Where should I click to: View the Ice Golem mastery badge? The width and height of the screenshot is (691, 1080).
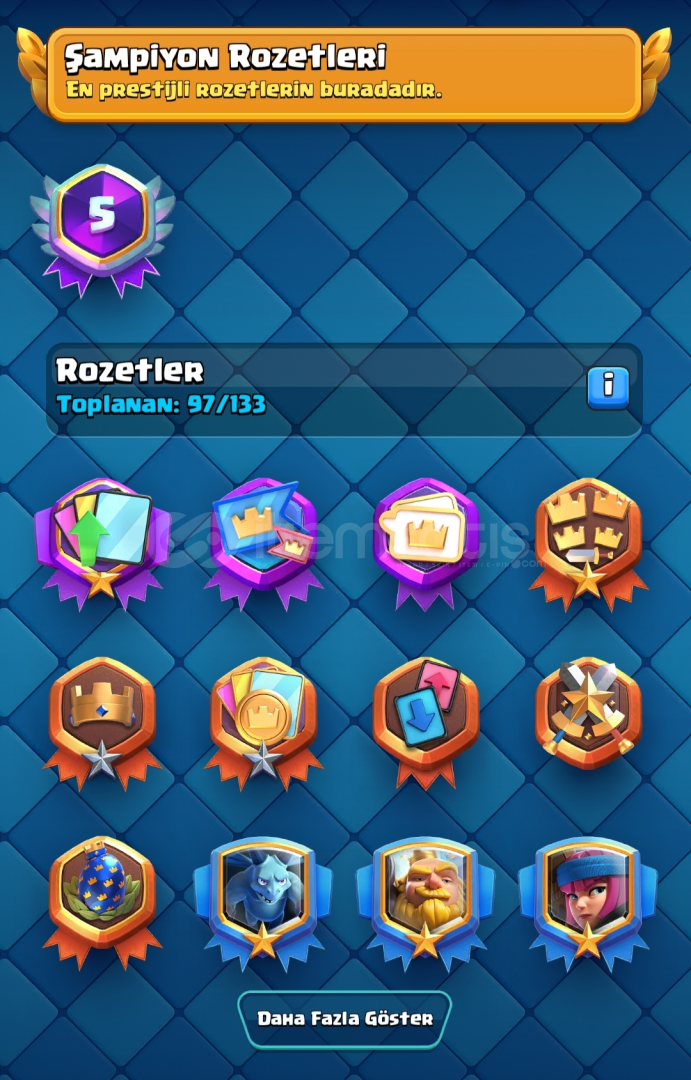(x=264, y=892)
